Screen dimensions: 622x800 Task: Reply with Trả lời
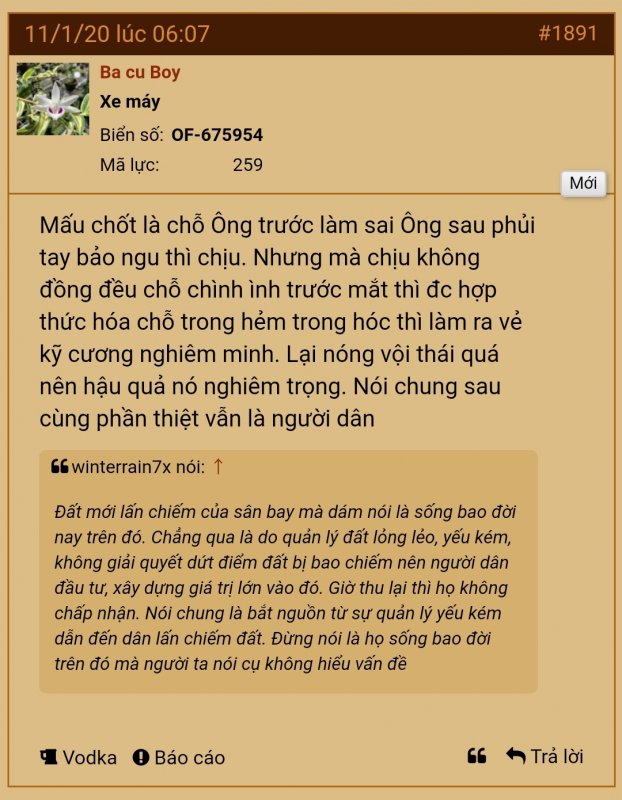click(x=545, y=756)
